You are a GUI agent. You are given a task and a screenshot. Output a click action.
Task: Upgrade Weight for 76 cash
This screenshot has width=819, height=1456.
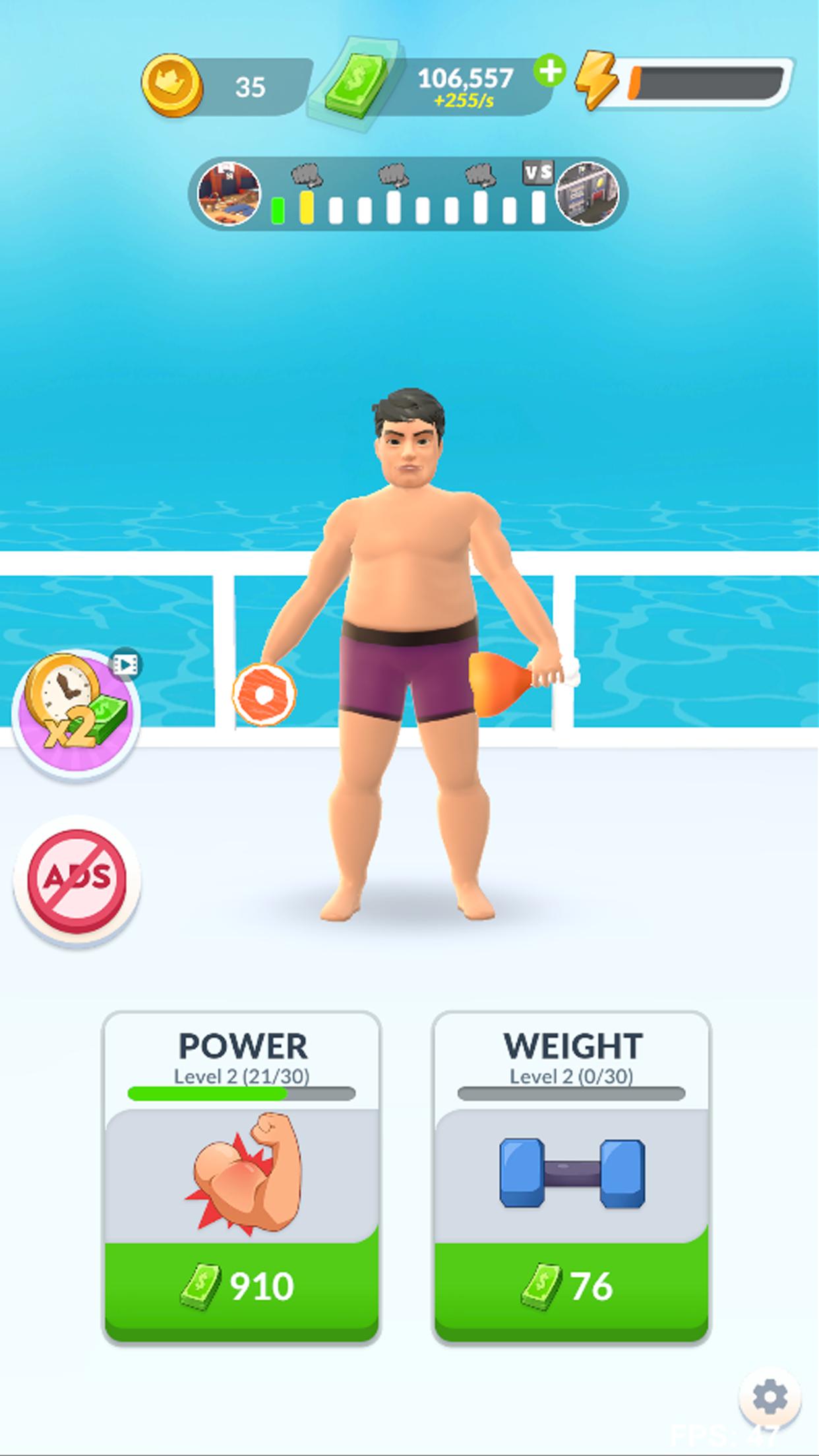[x=571, y=1285]
